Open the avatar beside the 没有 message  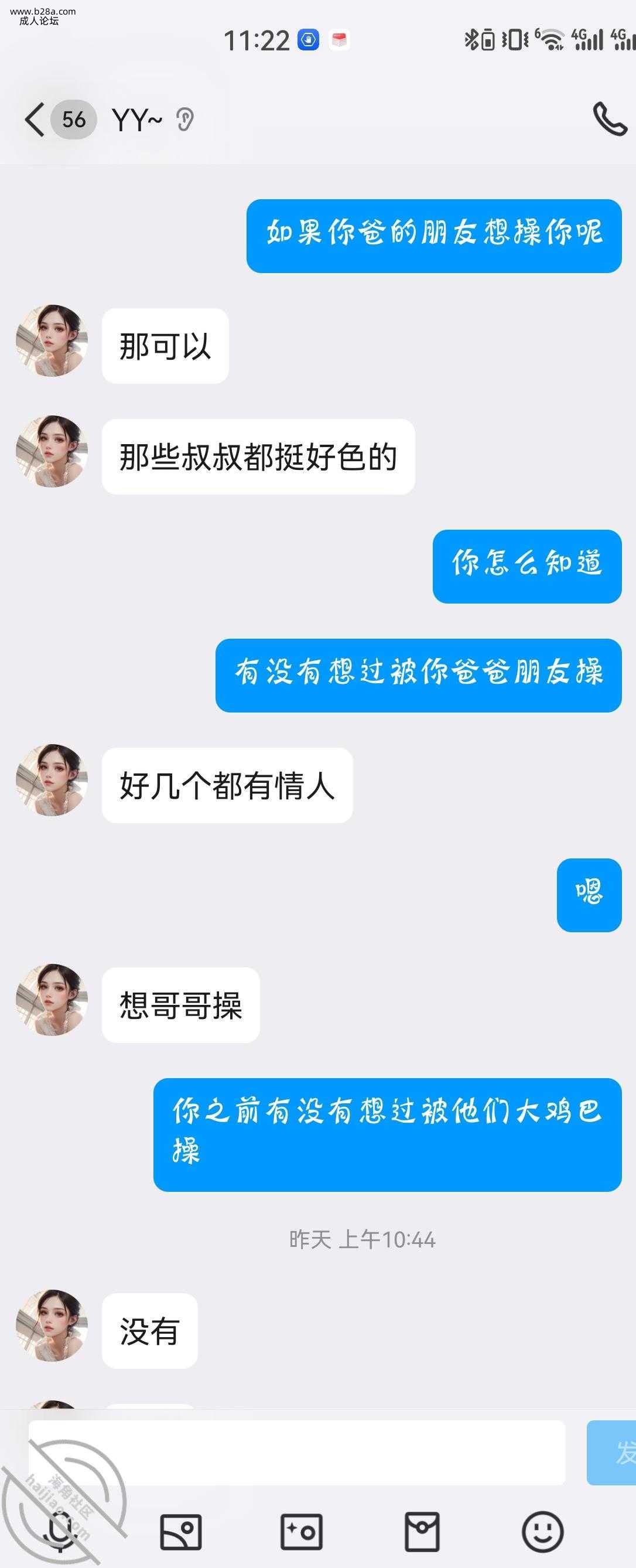coord(52,1325)
